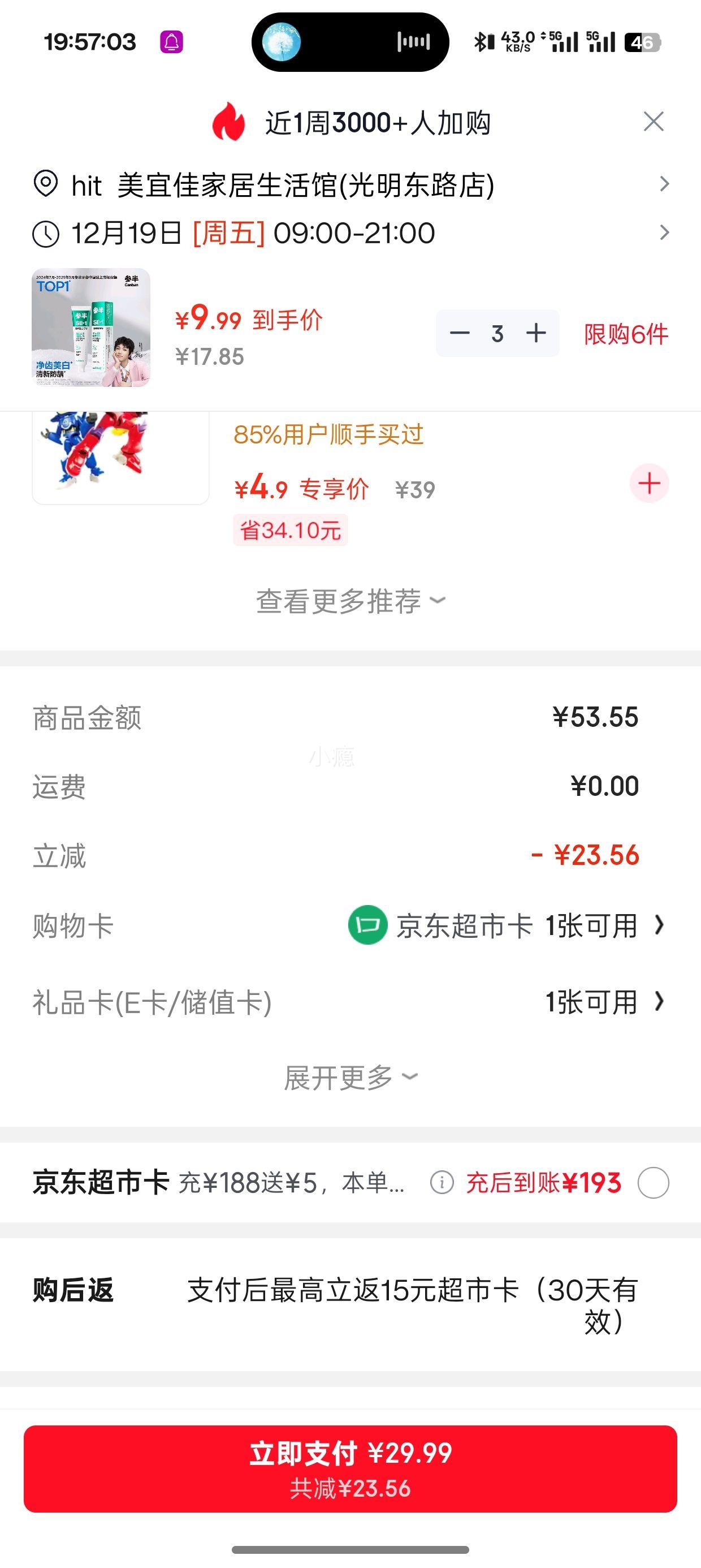701x1568 pixels.
Task: Click the fire icon in the promo banner
Action: pos(230,121)
